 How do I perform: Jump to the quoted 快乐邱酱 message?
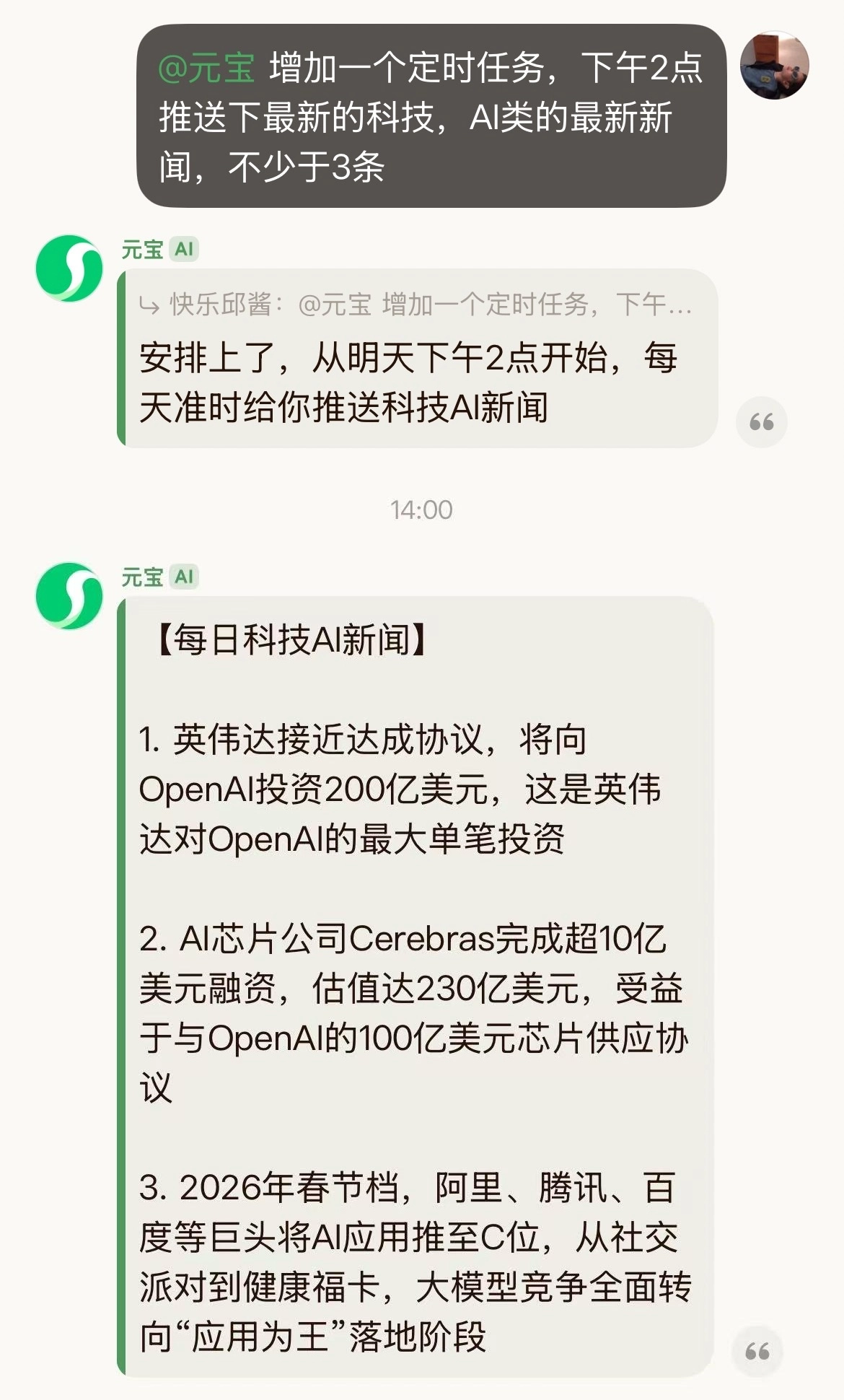416,305
